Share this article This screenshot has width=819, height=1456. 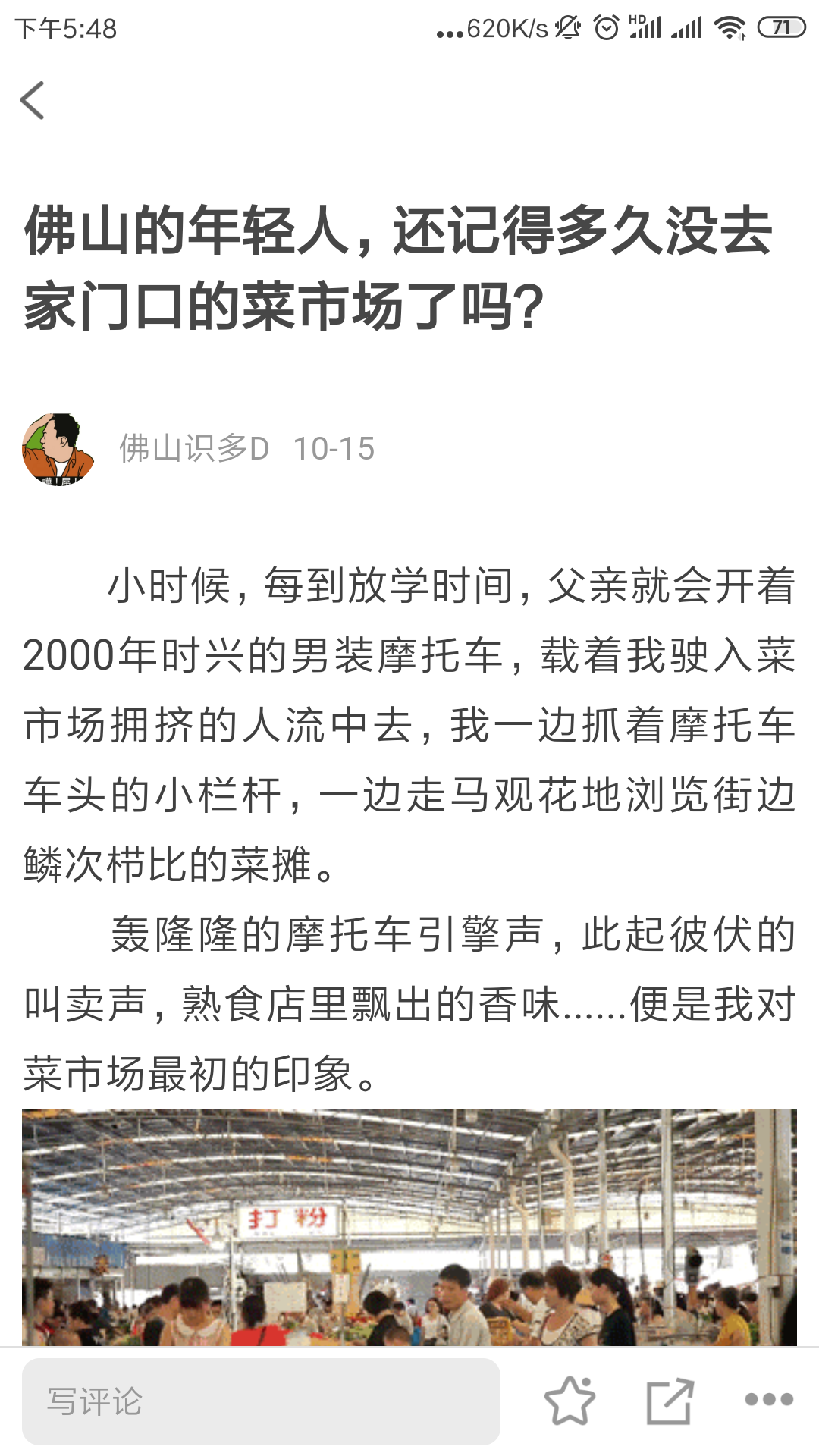tap(670, 1401)
